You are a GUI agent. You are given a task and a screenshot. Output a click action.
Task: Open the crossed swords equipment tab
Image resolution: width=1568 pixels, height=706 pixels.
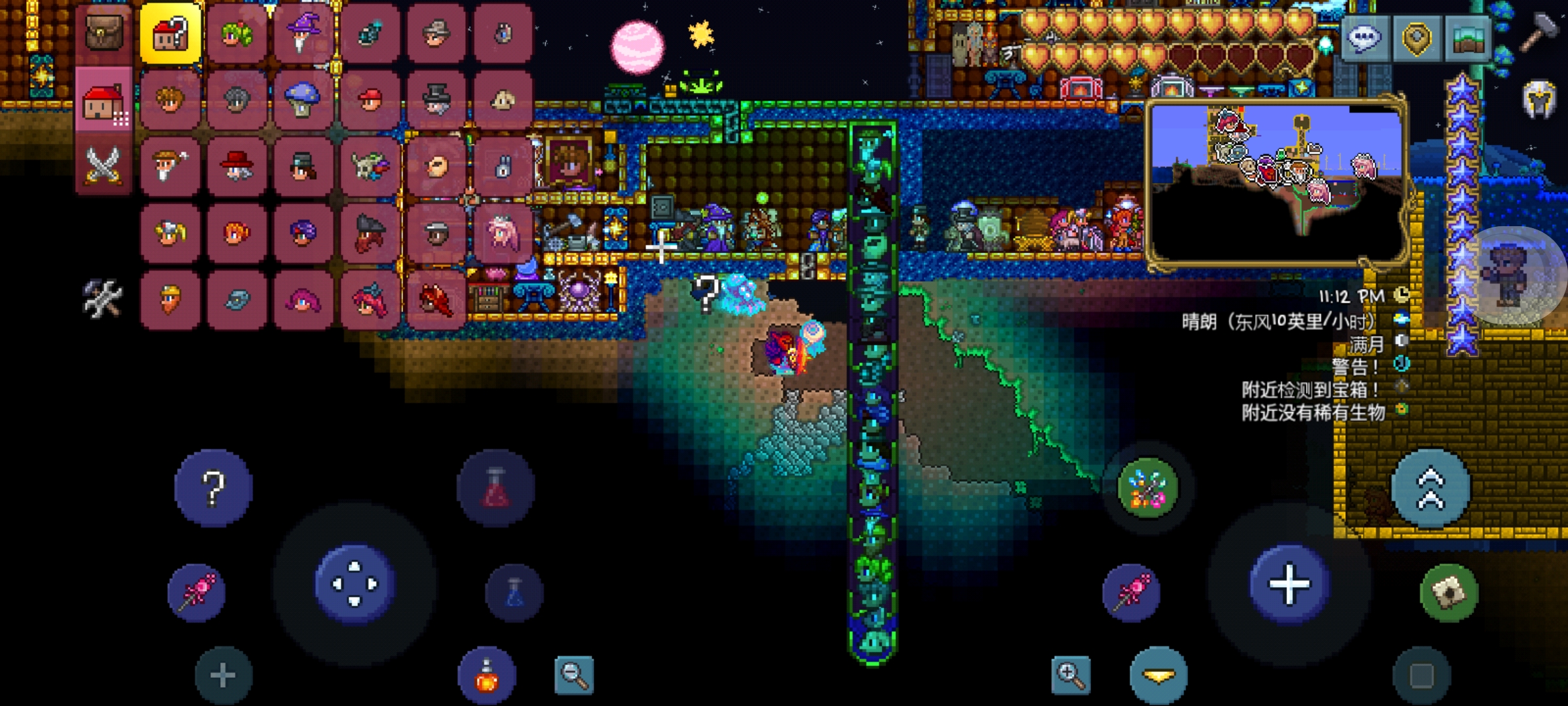pos(104,165)
